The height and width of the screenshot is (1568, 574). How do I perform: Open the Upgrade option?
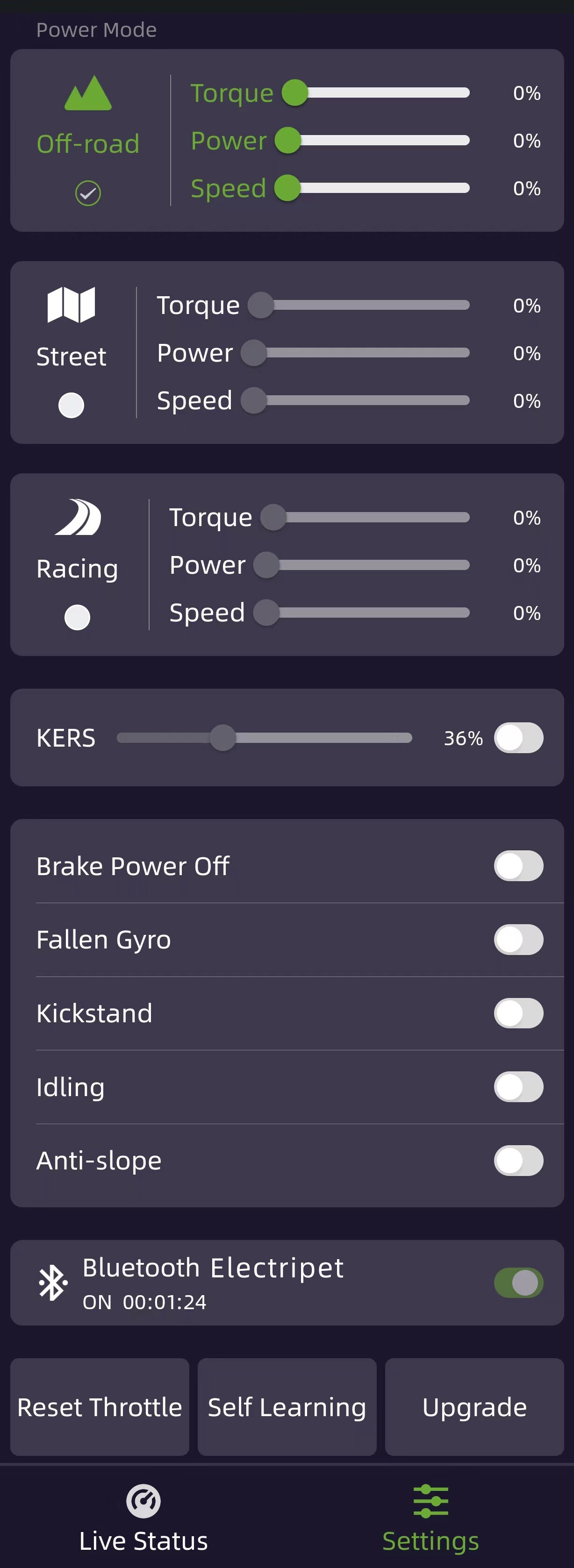click(x=474, y=1407)
